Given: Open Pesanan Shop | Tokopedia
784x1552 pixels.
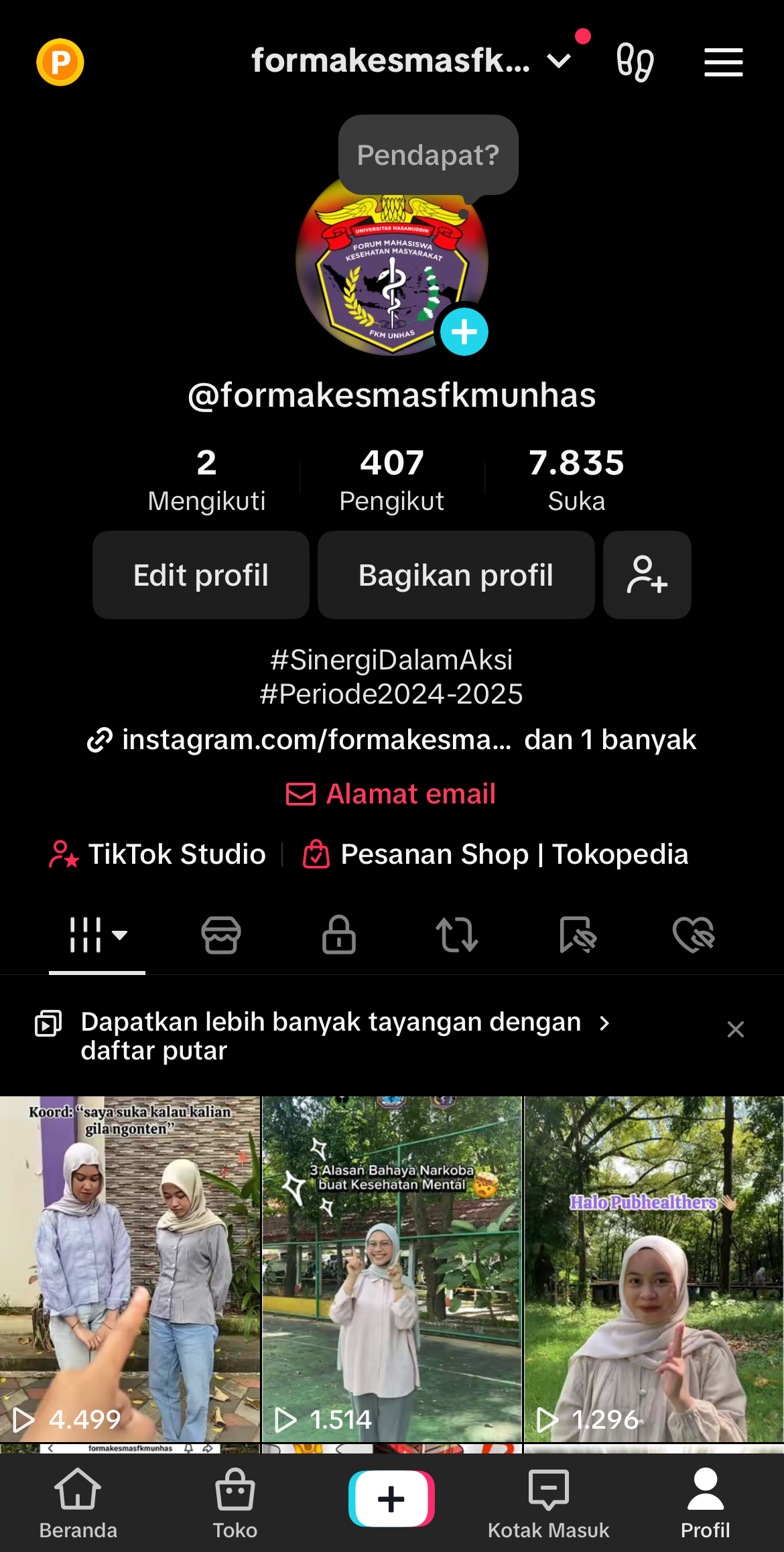Looking at the screenshot, I should (496, 854).
